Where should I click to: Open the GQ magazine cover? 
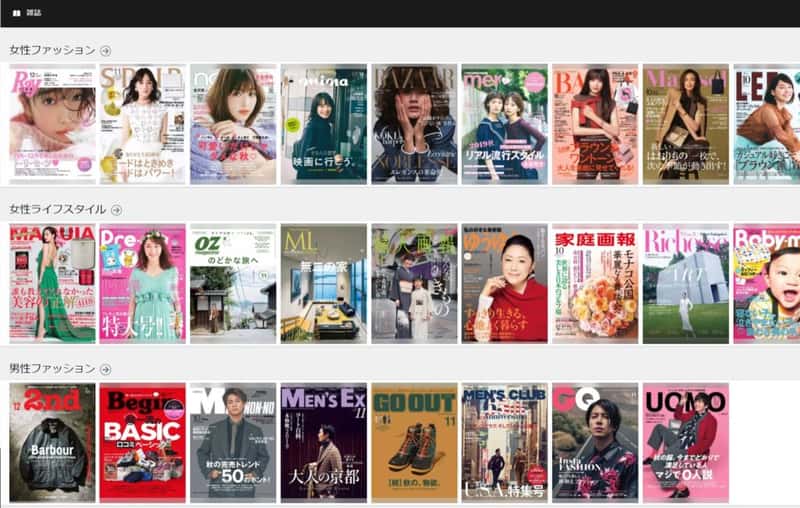click(x=595, y=442)
